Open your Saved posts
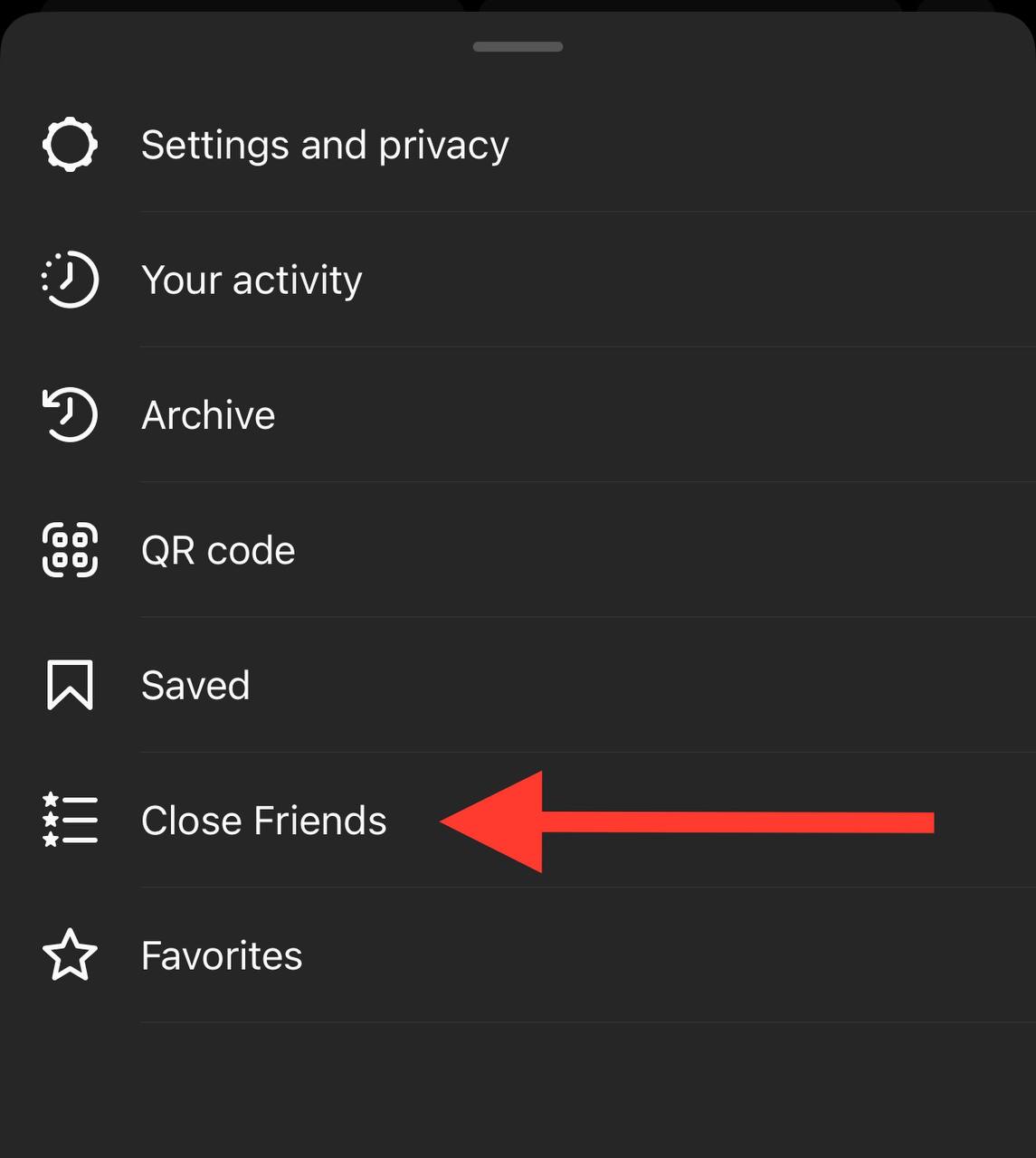This screenshot has height=1158, width=1036. click(195, 684)
